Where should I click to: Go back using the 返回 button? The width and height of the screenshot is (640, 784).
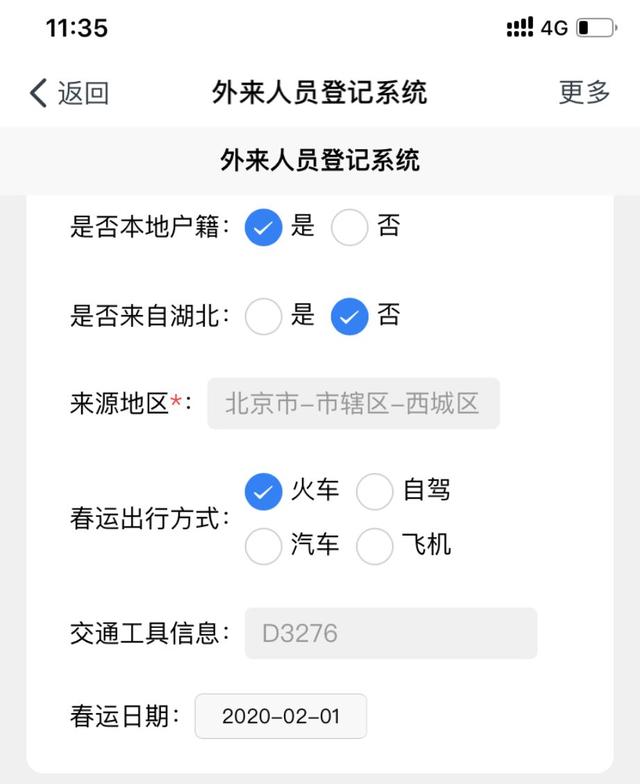coord(68,93)
